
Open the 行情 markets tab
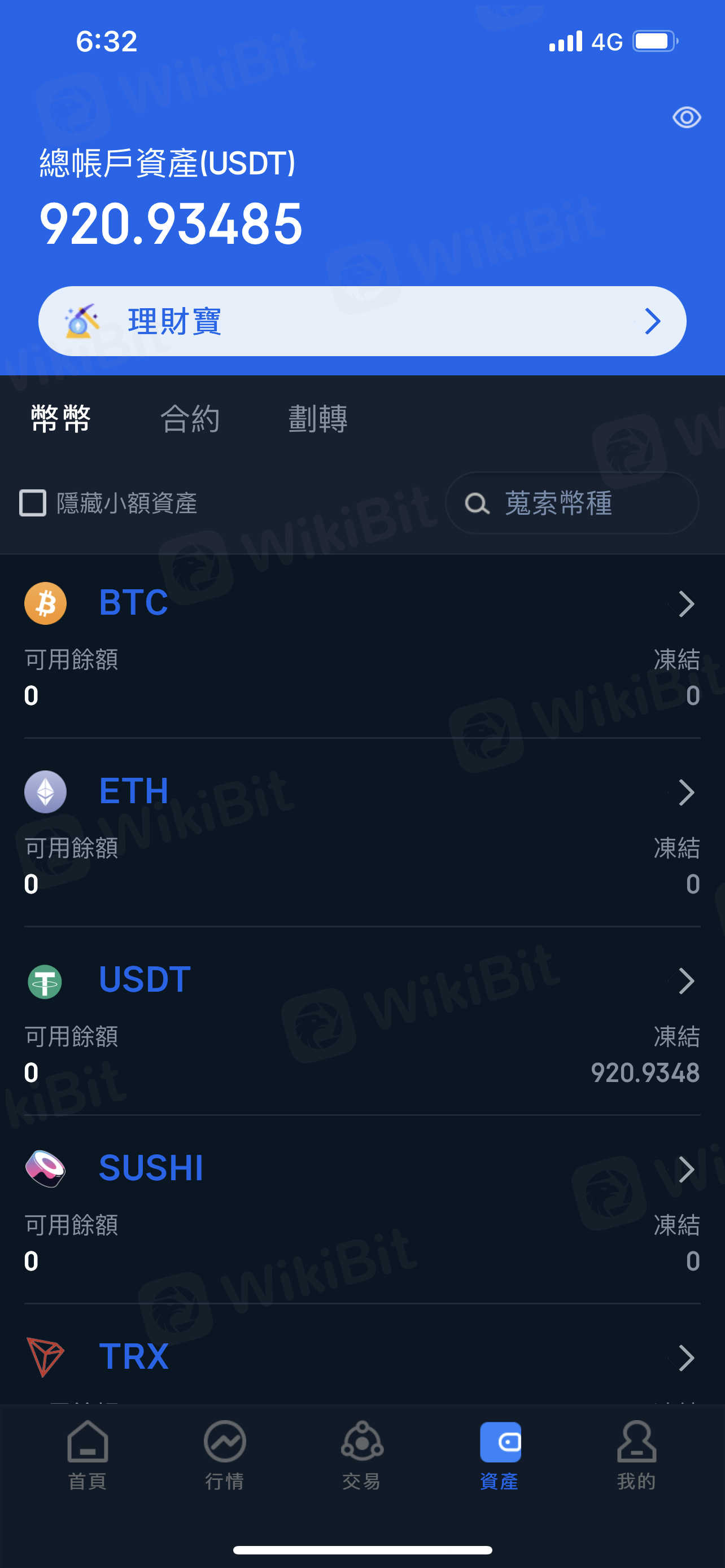225,1455
